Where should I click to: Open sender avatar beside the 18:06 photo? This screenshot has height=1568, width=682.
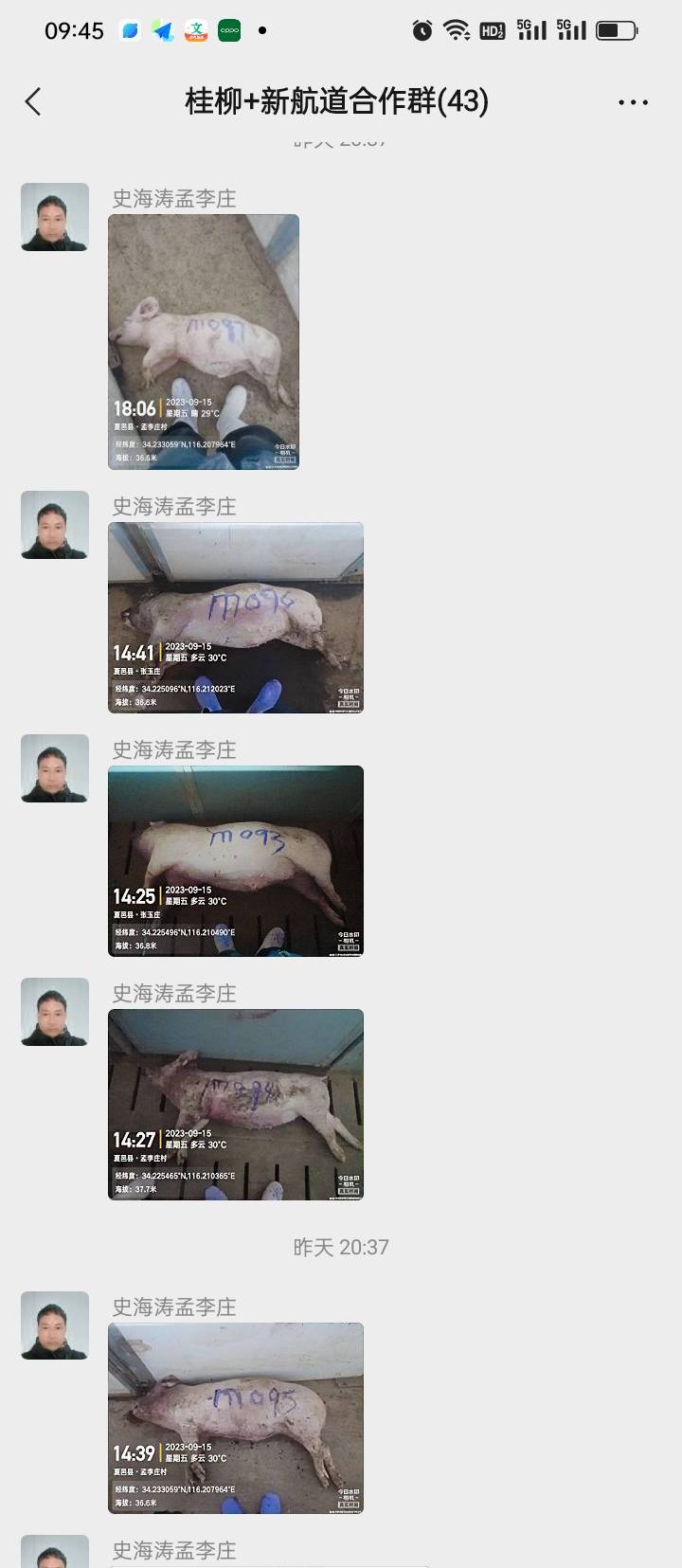pyautogui.click(x=55, y=217)
